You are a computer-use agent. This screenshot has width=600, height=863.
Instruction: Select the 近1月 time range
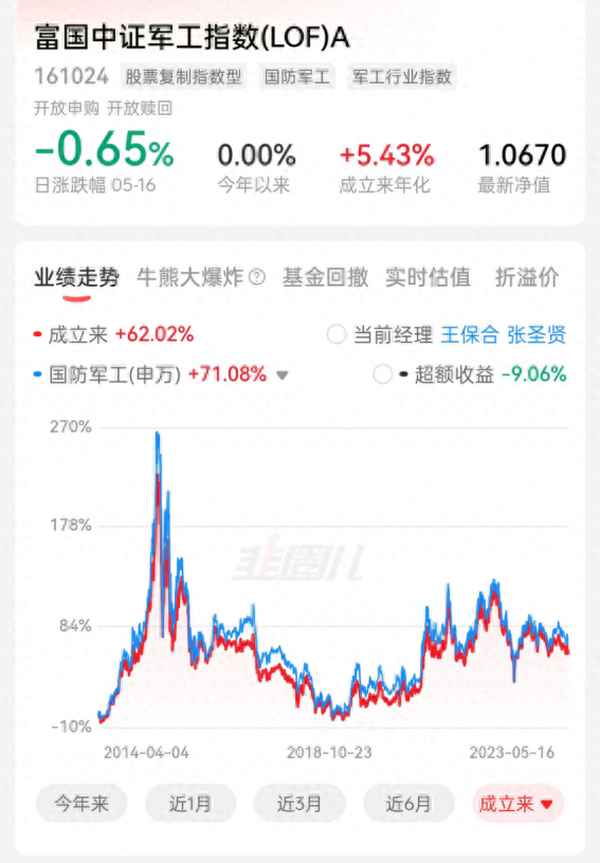190,803
